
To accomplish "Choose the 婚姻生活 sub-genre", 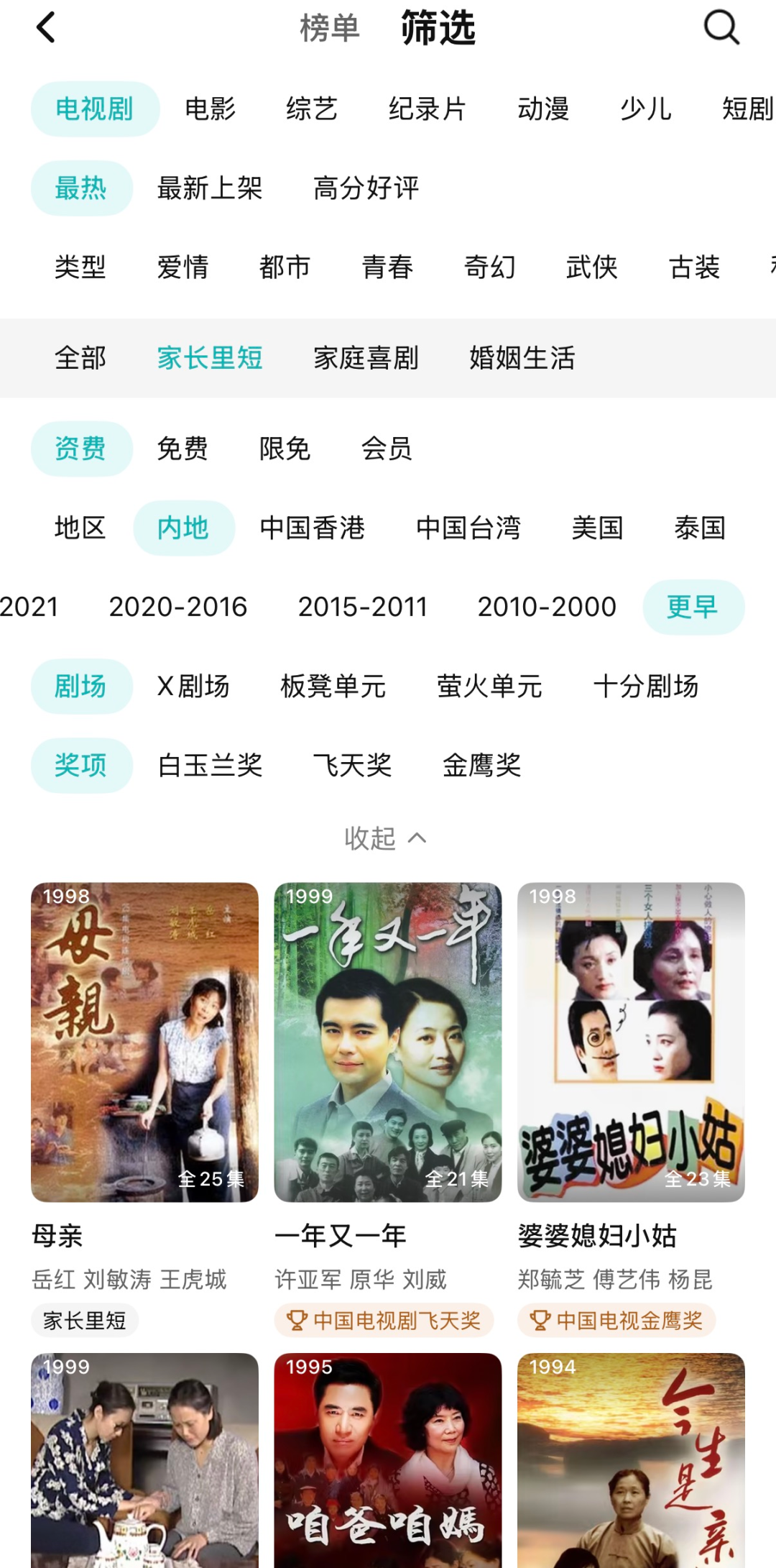I will 522,358.
